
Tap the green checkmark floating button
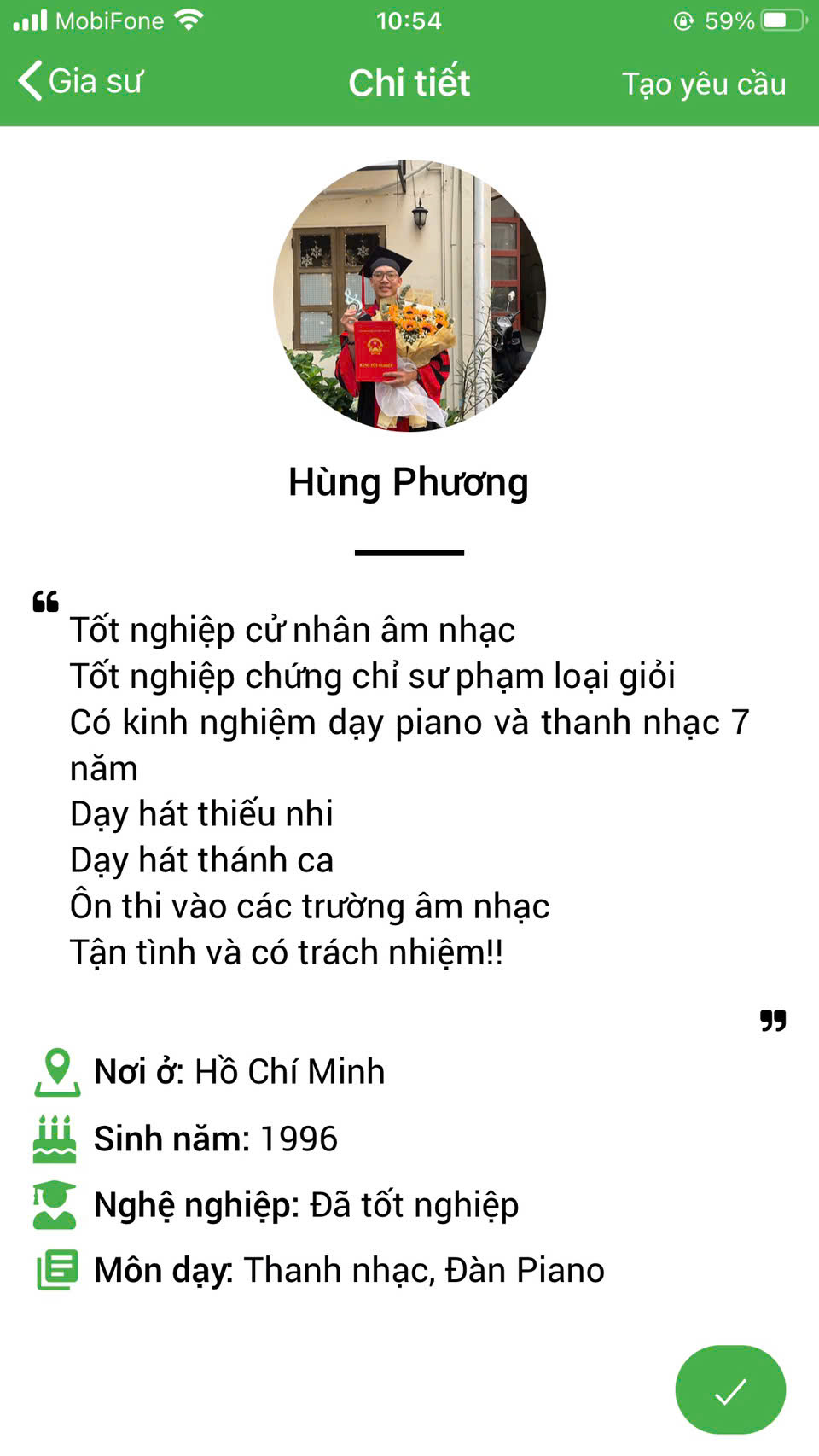tap(730, 1390)
